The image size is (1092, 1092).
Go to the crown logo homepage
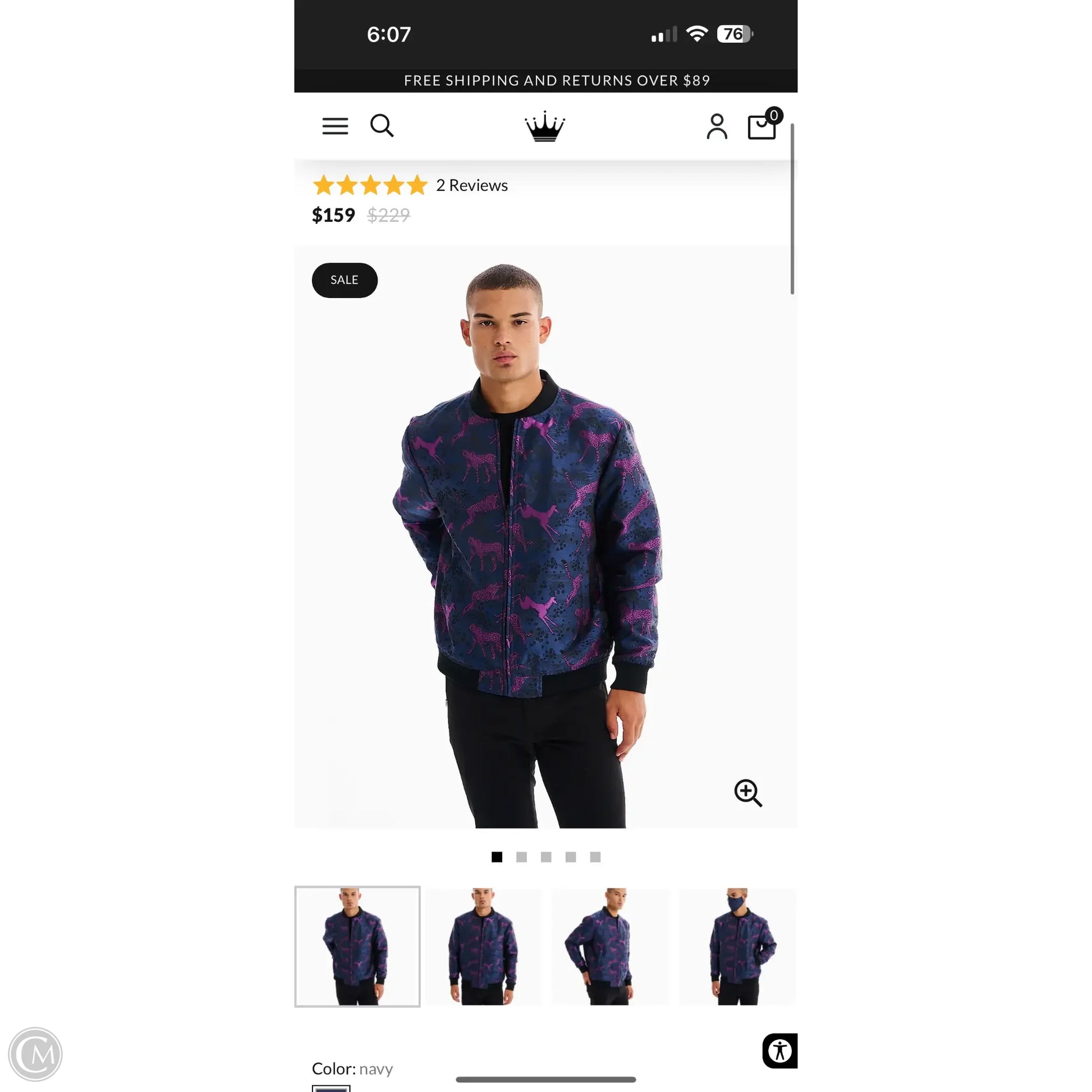pos(545,126)
